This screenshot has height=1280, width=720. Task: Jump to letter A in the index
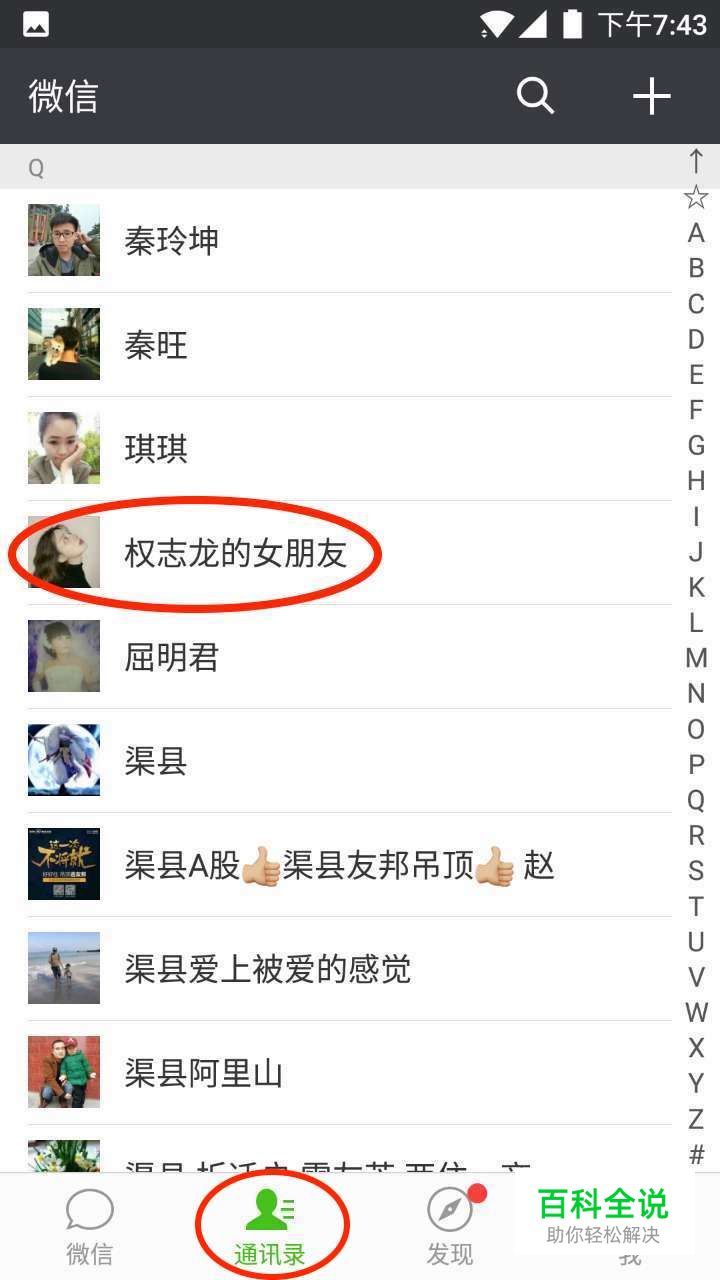[696, 233]
